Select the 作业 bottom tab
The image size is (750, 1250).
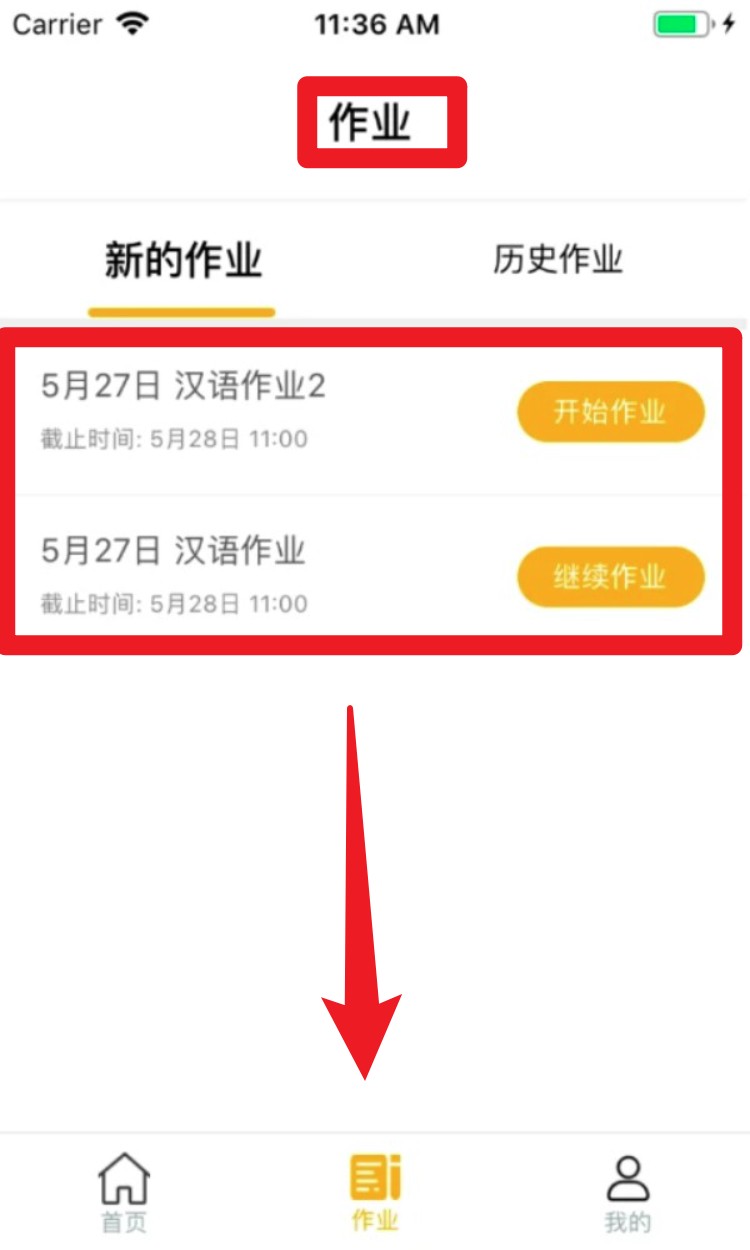pos(375,1192)
